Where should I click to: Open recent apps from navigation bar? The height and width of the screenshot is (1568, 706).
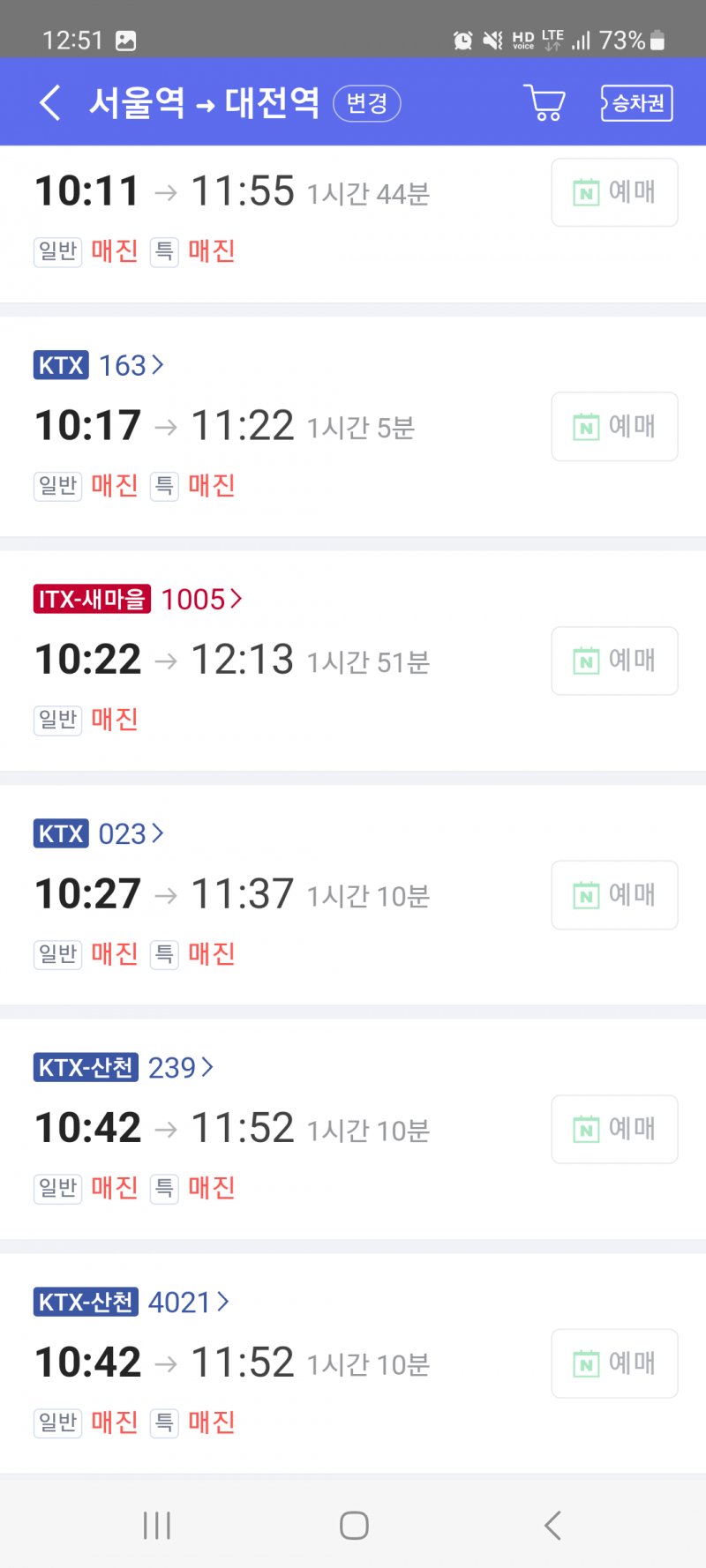pos(157,1526)
